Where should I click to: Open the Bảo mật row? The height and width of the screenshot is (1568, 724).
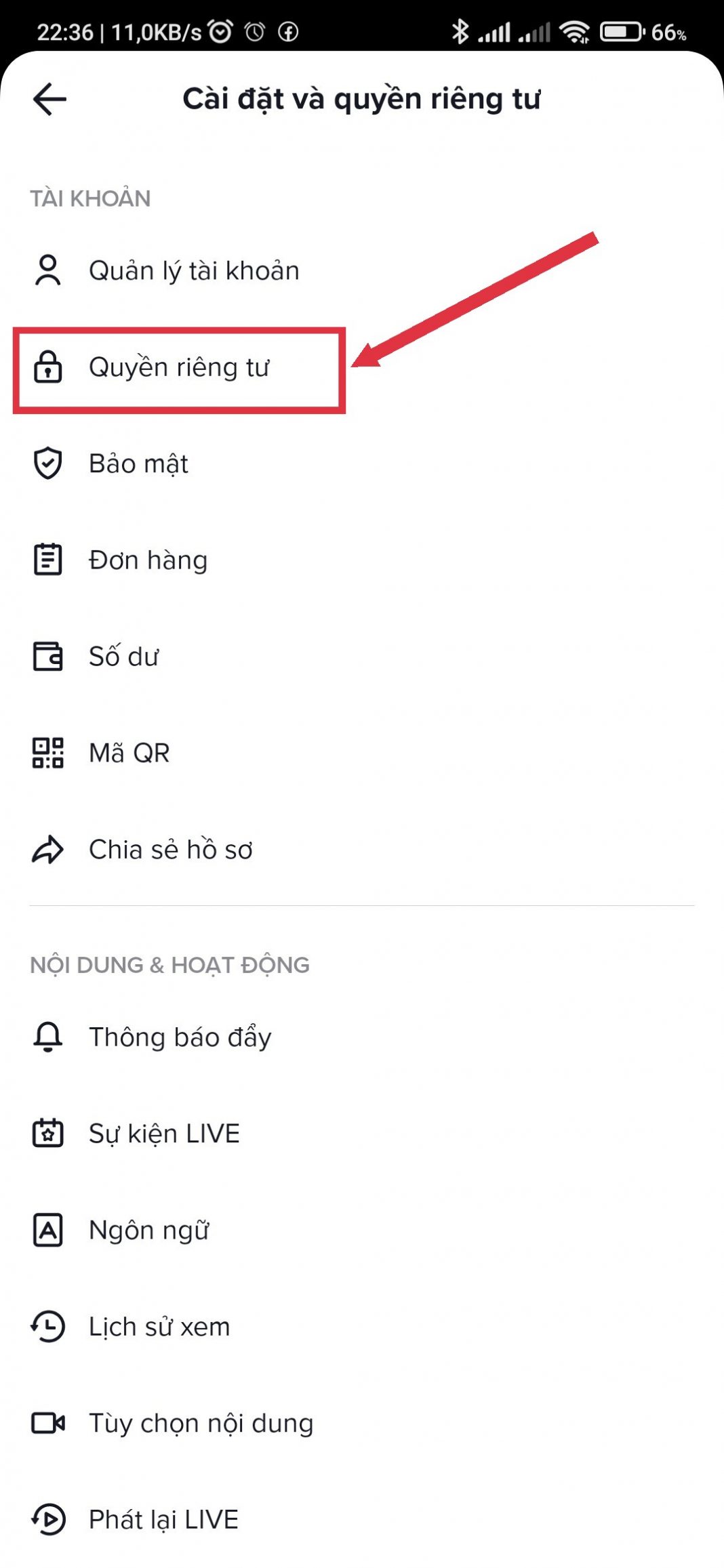[x=138, y=464]
